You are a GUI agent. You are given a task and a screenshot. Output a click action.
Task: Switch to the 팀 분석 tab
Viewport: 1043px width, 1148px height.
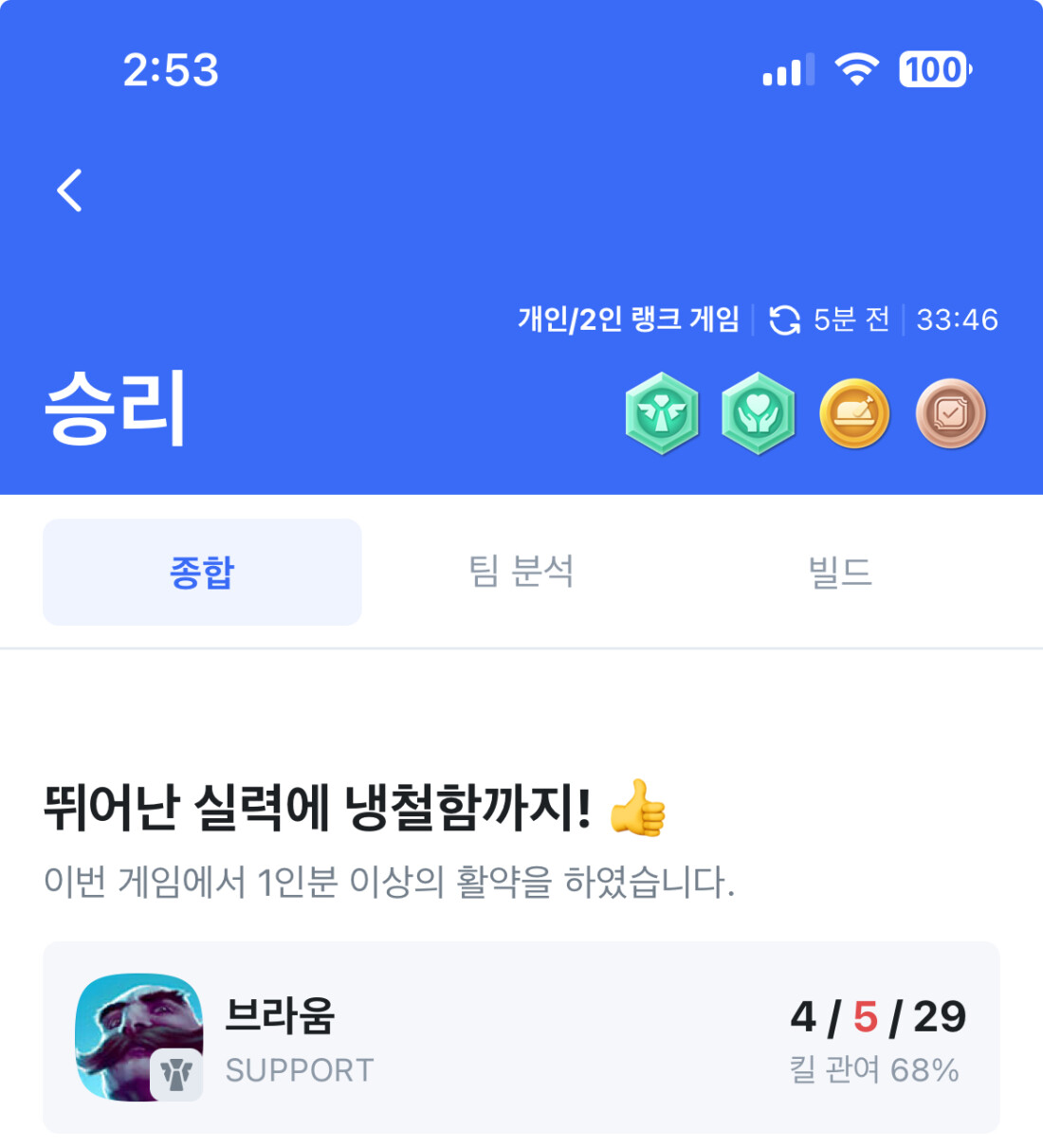point(521,572)
